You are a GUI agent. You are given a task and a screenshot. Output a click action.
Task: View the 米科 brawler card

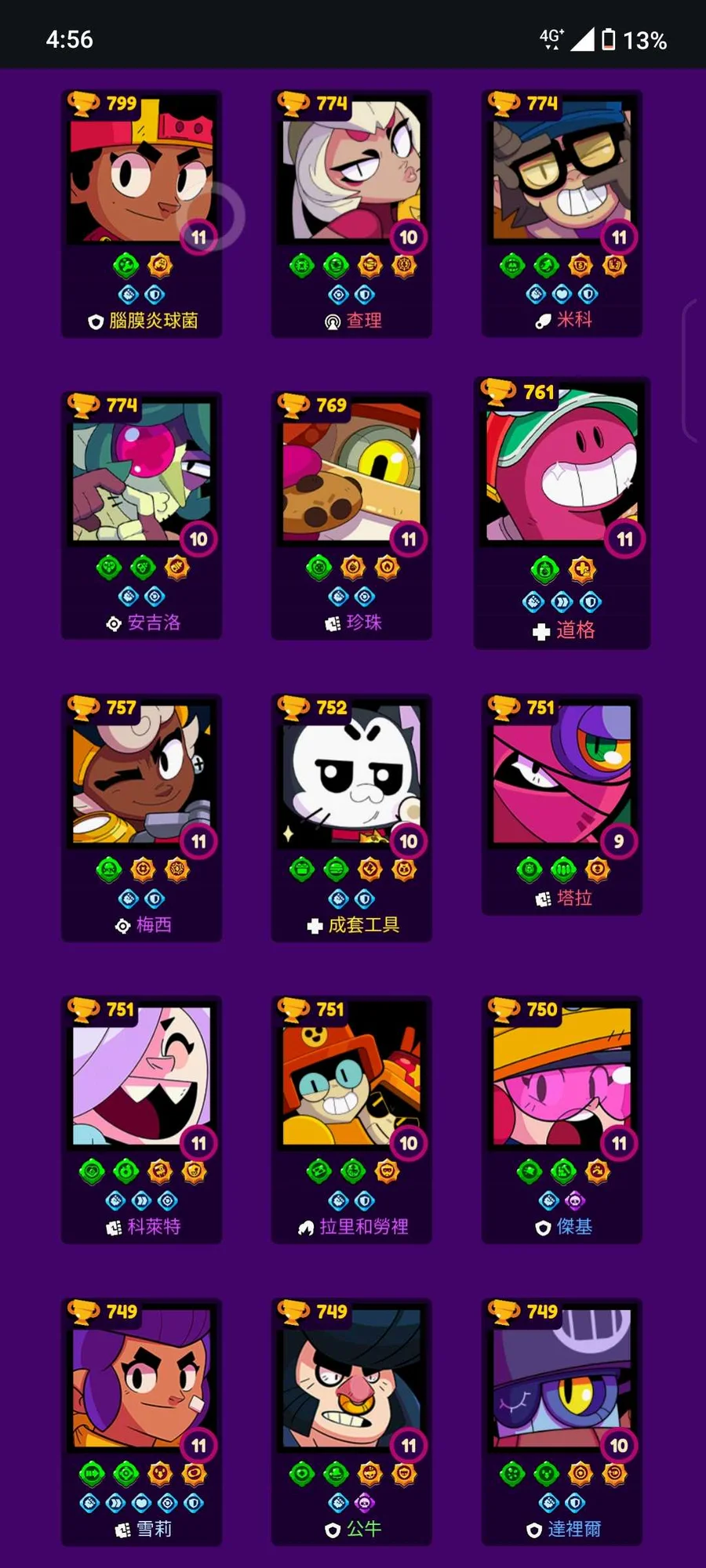562,213
